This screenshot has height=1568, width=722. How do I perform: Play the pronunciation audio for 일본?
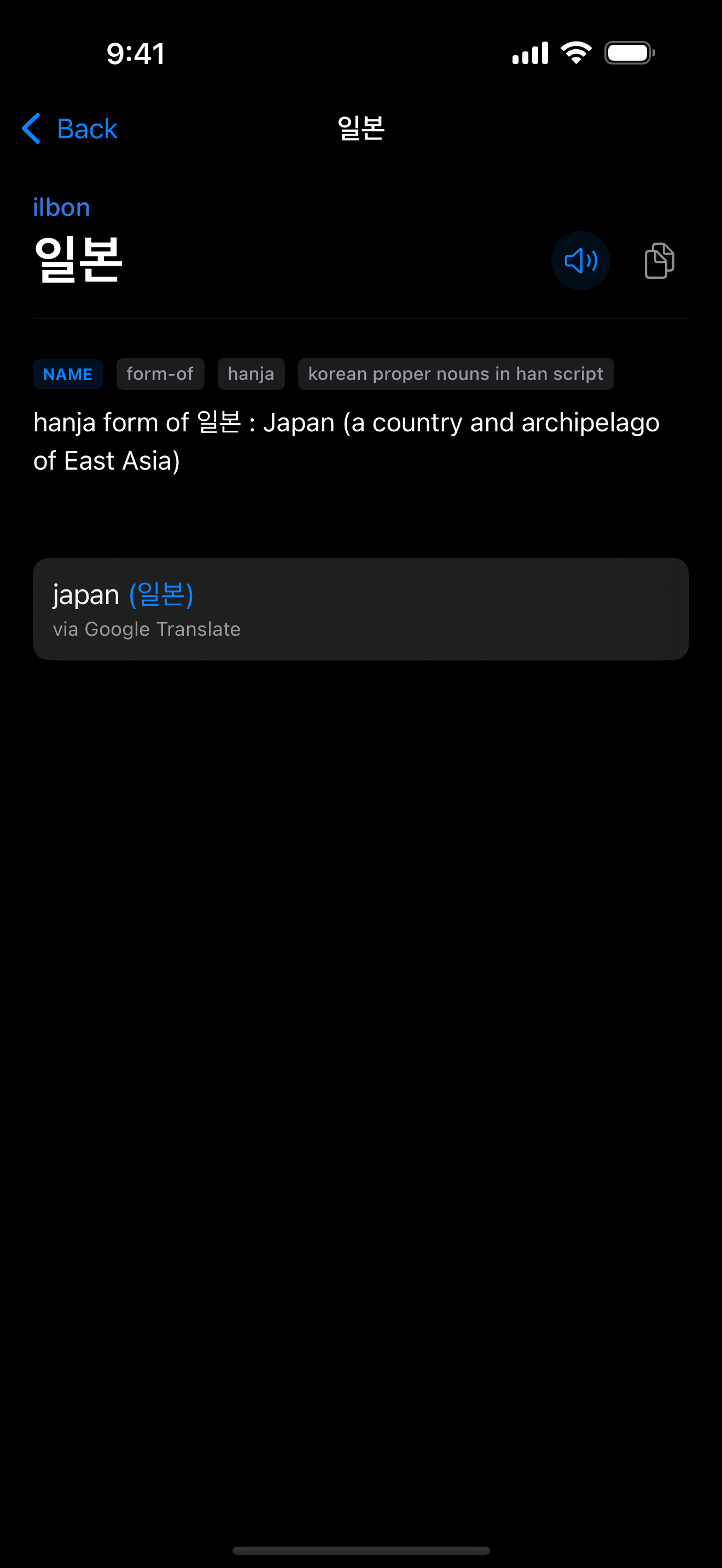pos(580,261)
